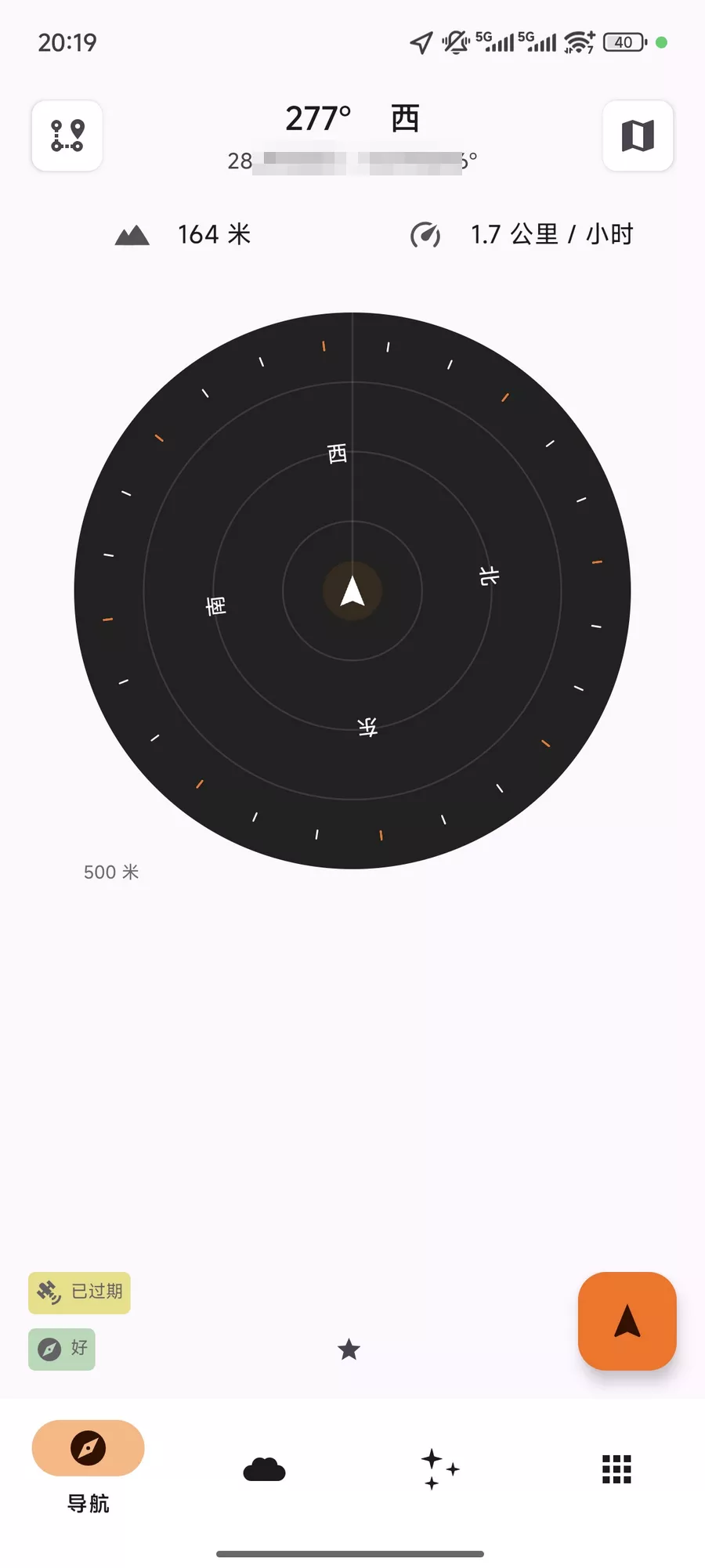Tap the 已过期 GPS status chip
The height and width of the screenshot is (1568, 705).
79,1293
